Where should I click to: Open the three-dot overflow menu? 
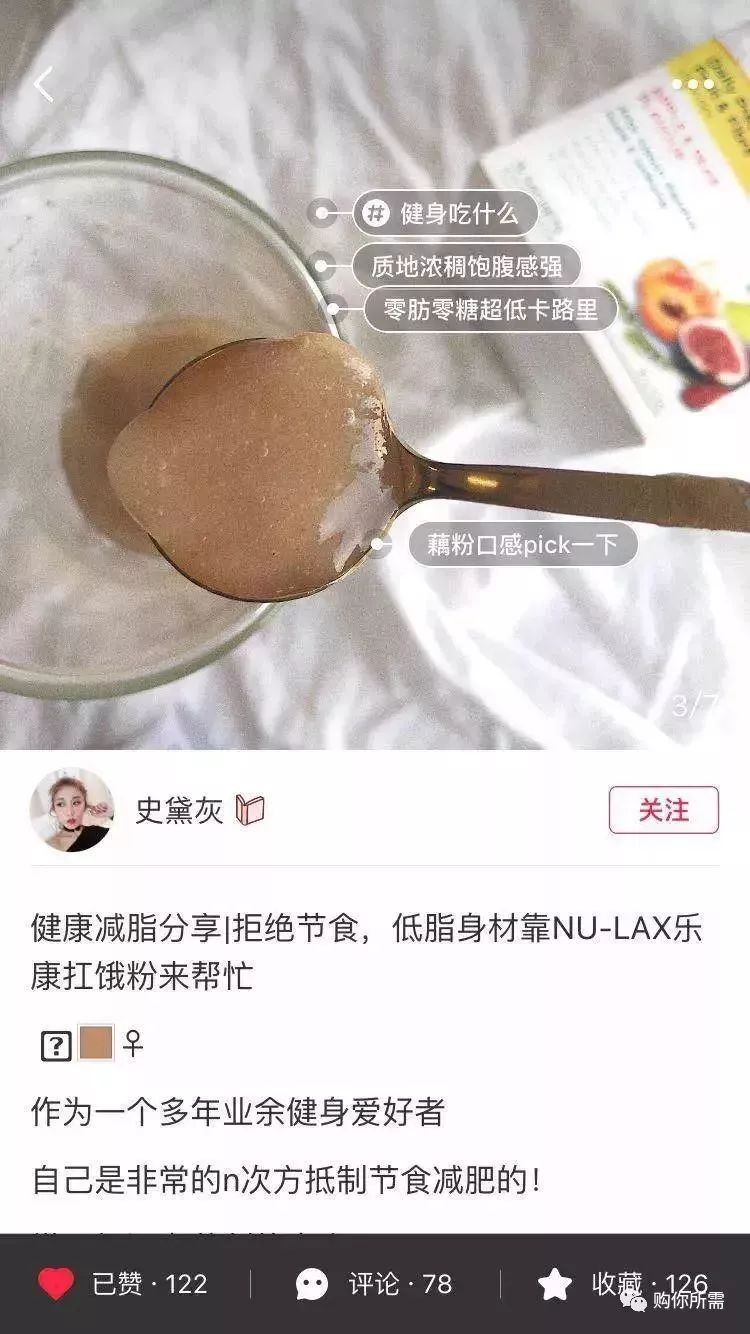point(693,84)
